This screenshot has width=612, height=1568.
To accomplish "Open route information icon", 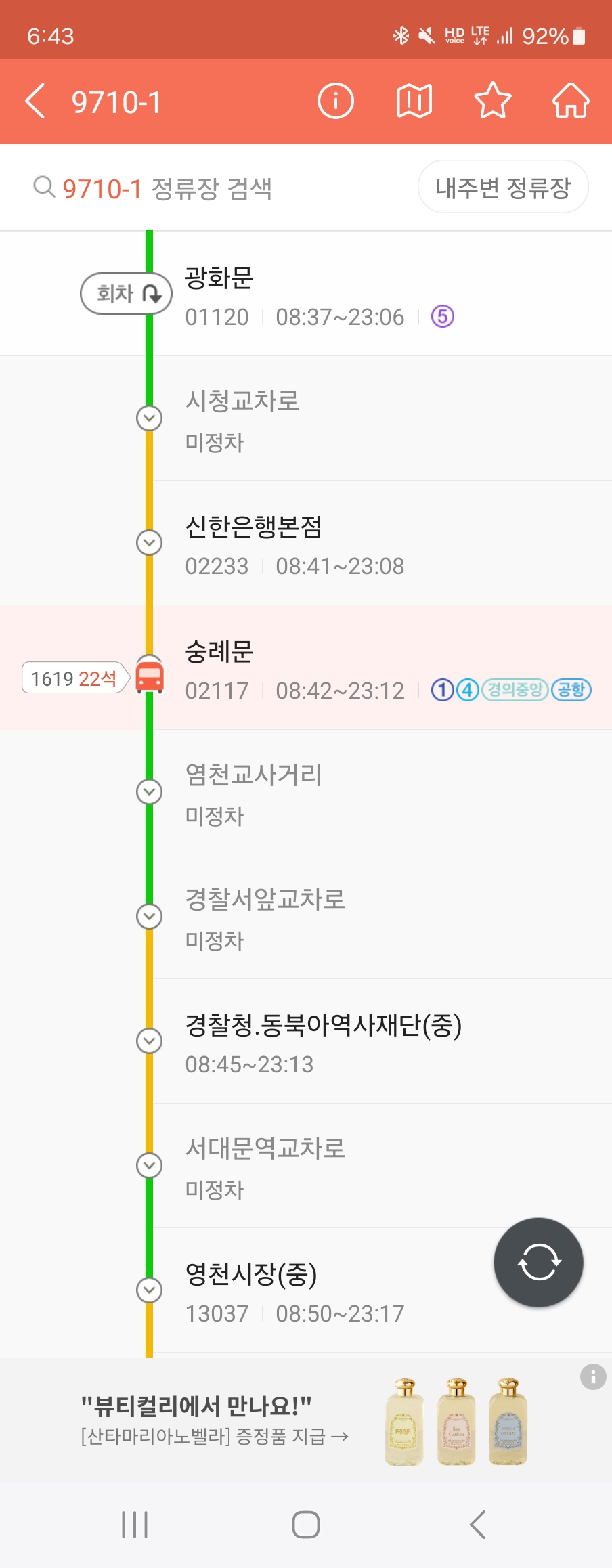I will click(x=336, y=102).
